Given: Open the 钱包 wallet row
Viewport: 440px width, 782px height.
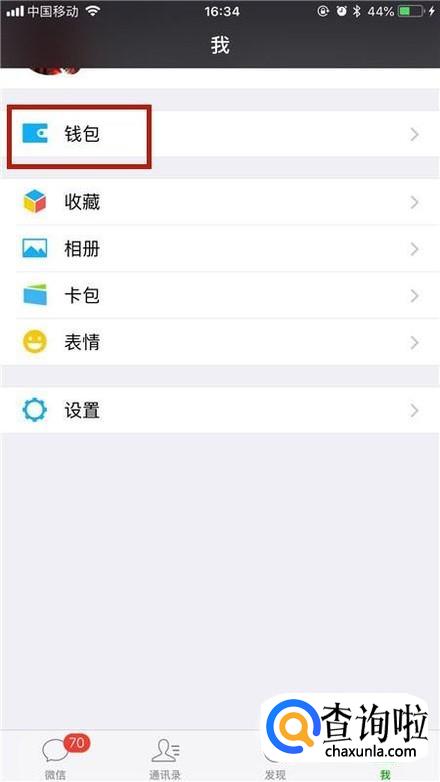Looking at the screenshot, I should coord(220,134).
